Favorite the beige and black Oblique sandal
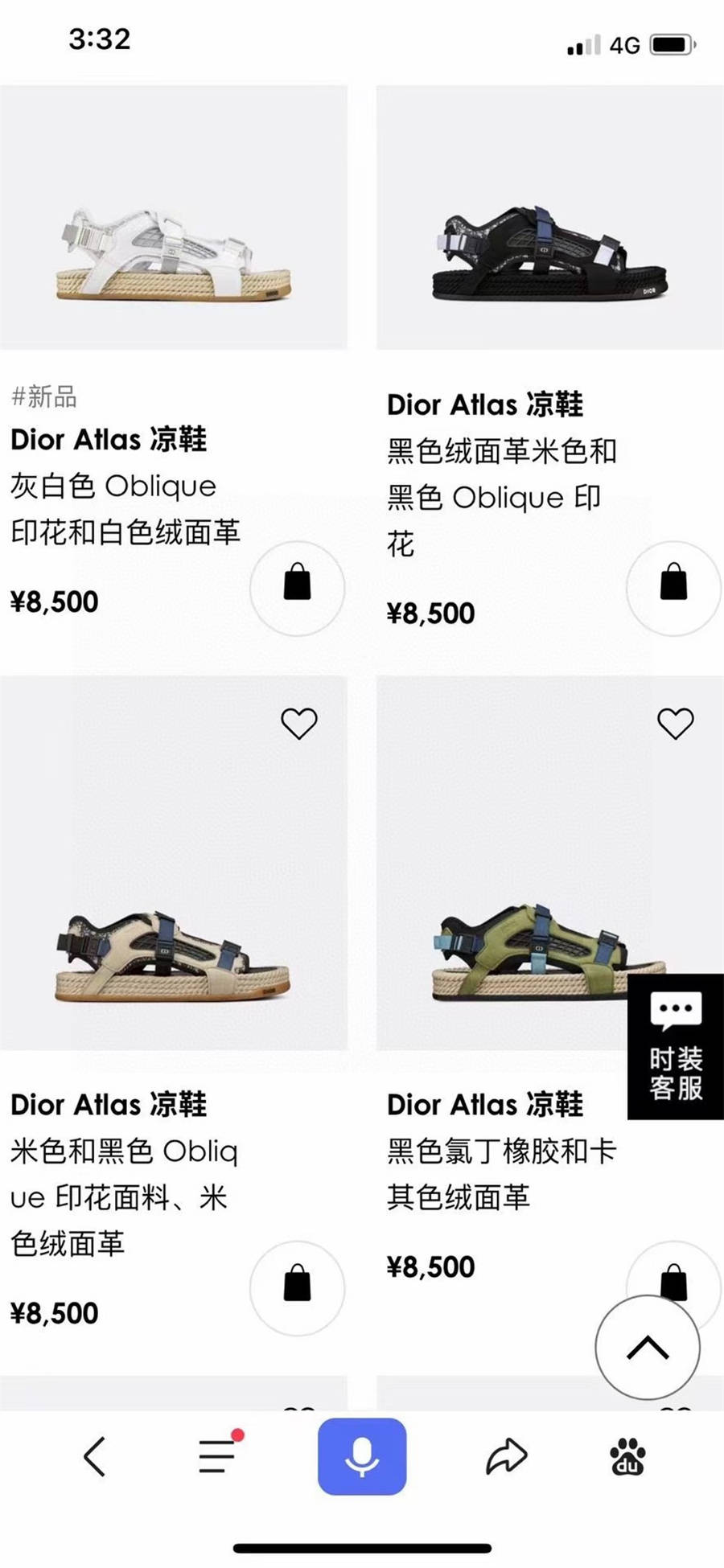The image size is (724, 1568). tap(298, 724)
